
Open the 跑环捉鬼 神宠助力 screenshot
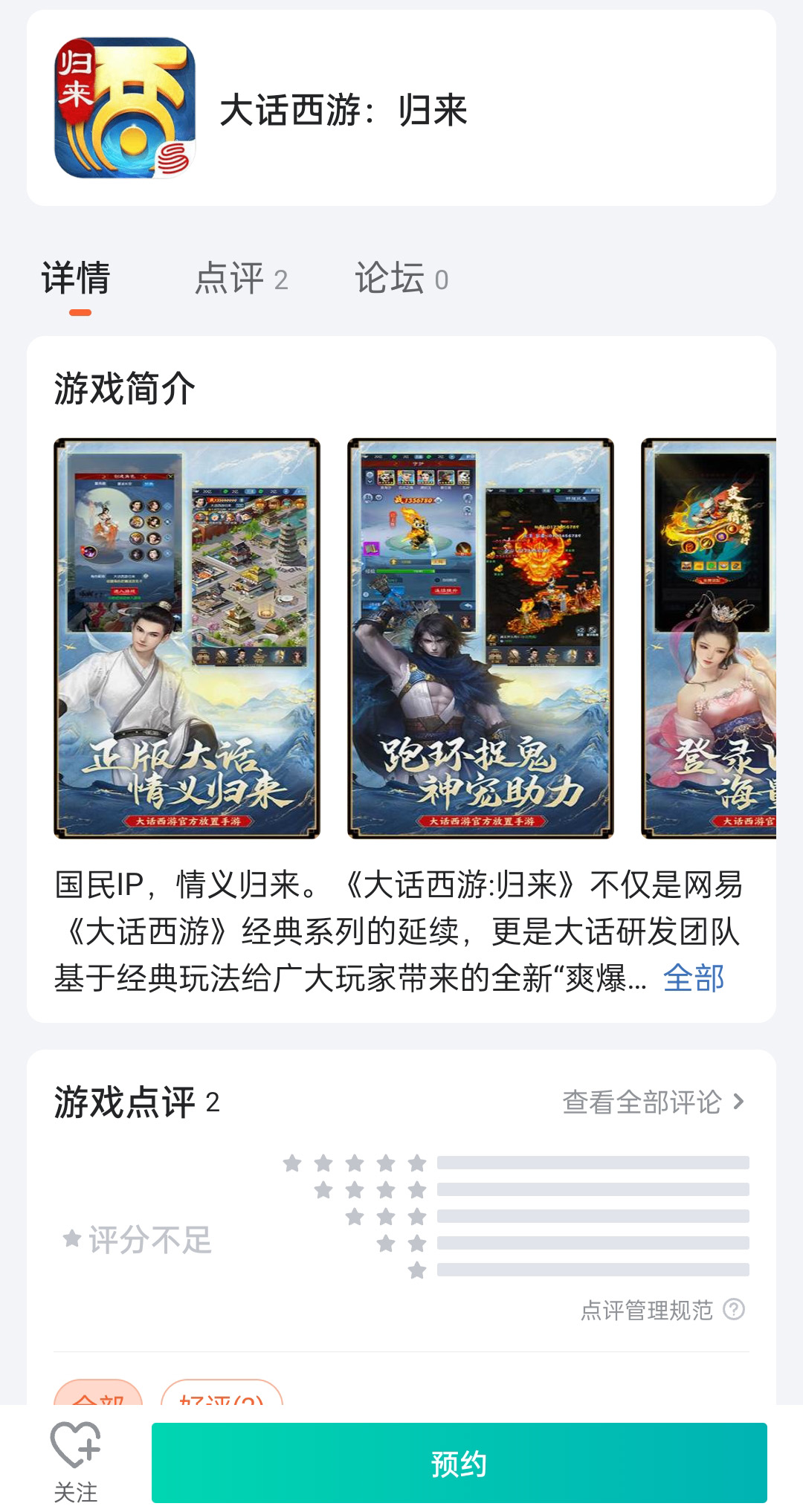[x=480, y=639]
